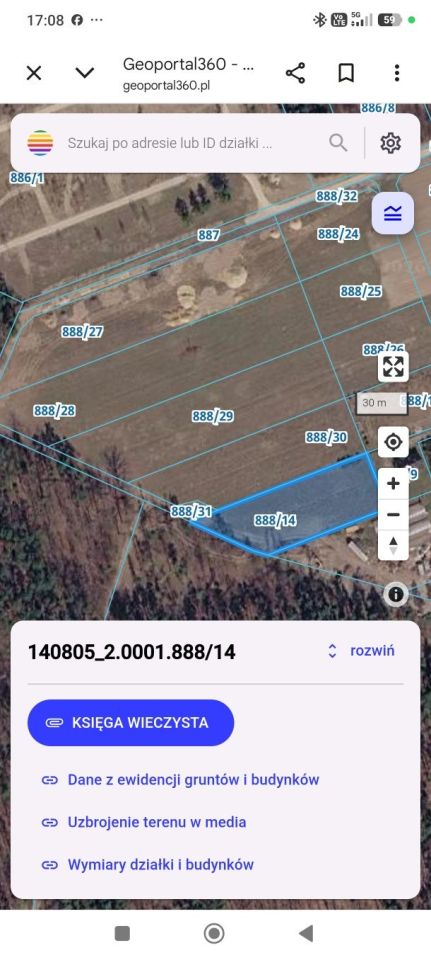Screen dimensions: 431x960
Task: Open Wymiary działki i budynków link
Action: tap(147, 864)
